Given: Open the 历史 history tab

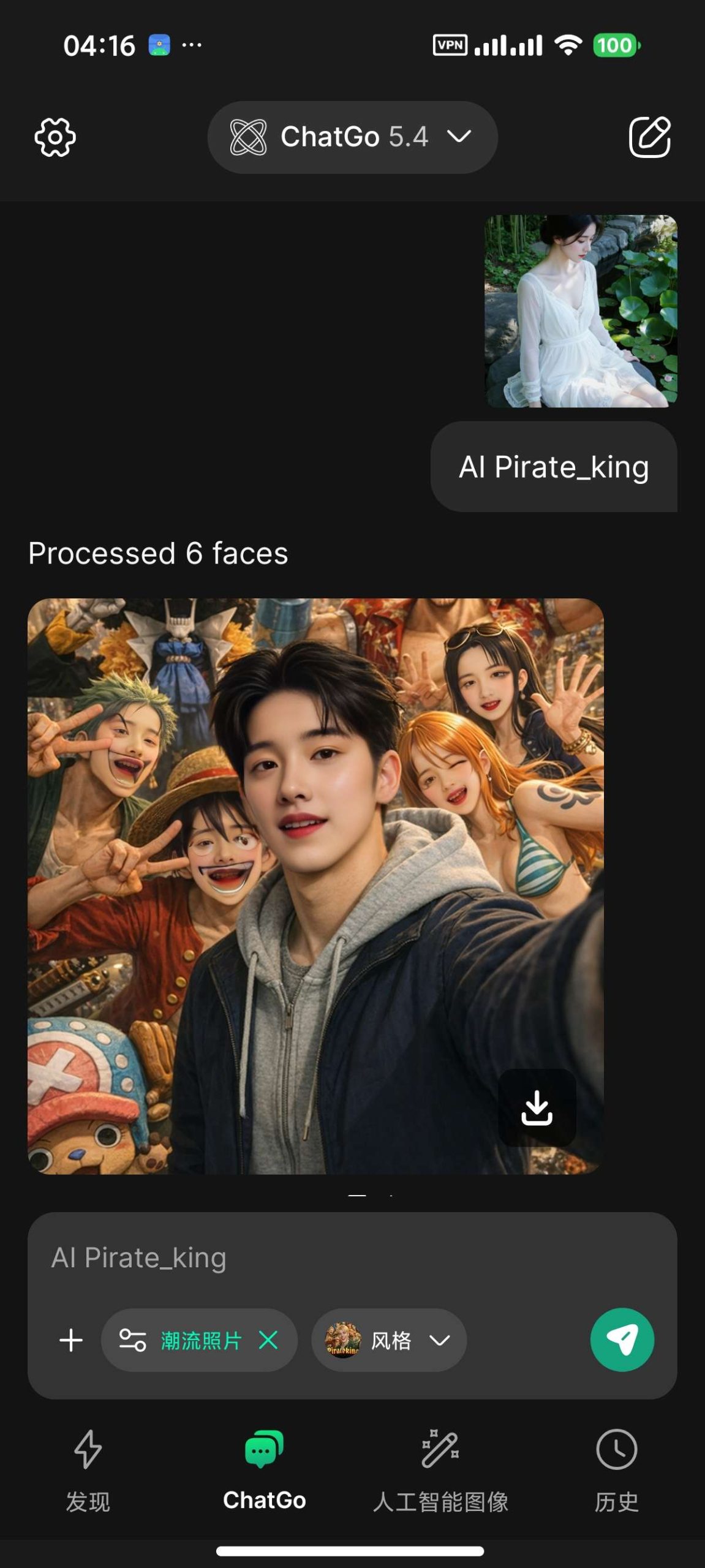Looking at the screenshot, I should coord(616,1470).
